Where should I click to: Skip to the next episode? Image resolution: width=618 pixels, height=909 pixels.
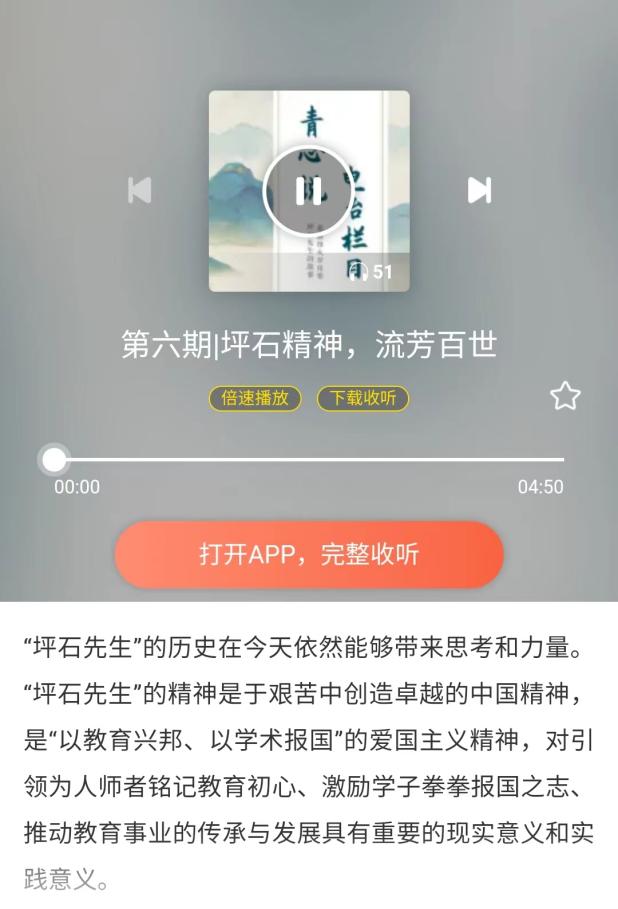(479, 190)
